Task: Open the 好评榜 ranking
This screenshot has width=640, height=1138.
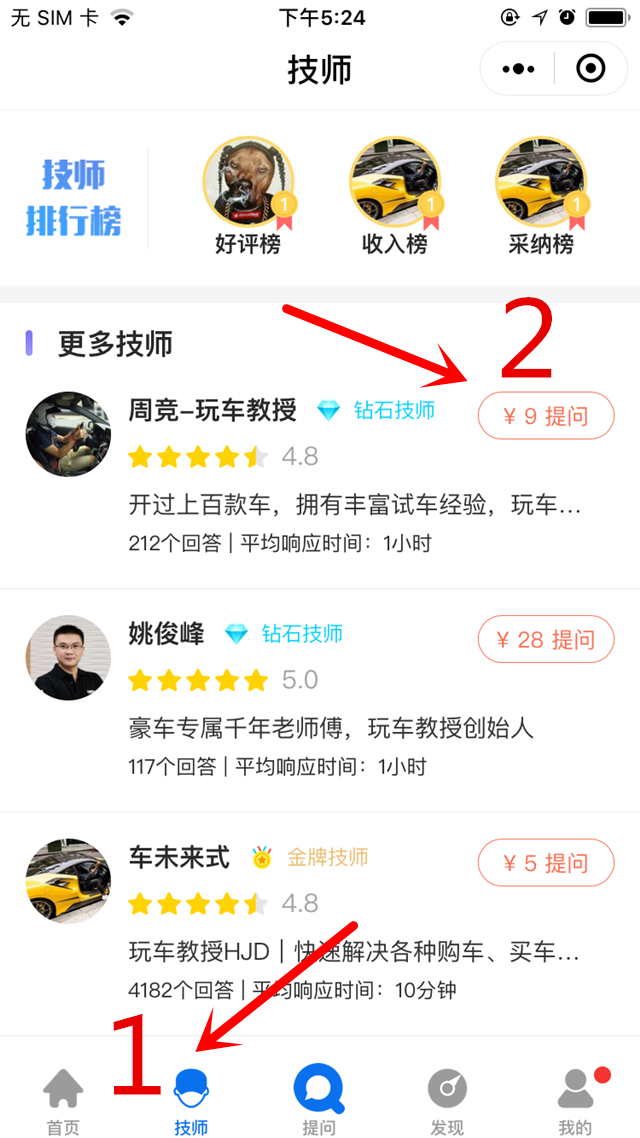Action: click(247, 197)
